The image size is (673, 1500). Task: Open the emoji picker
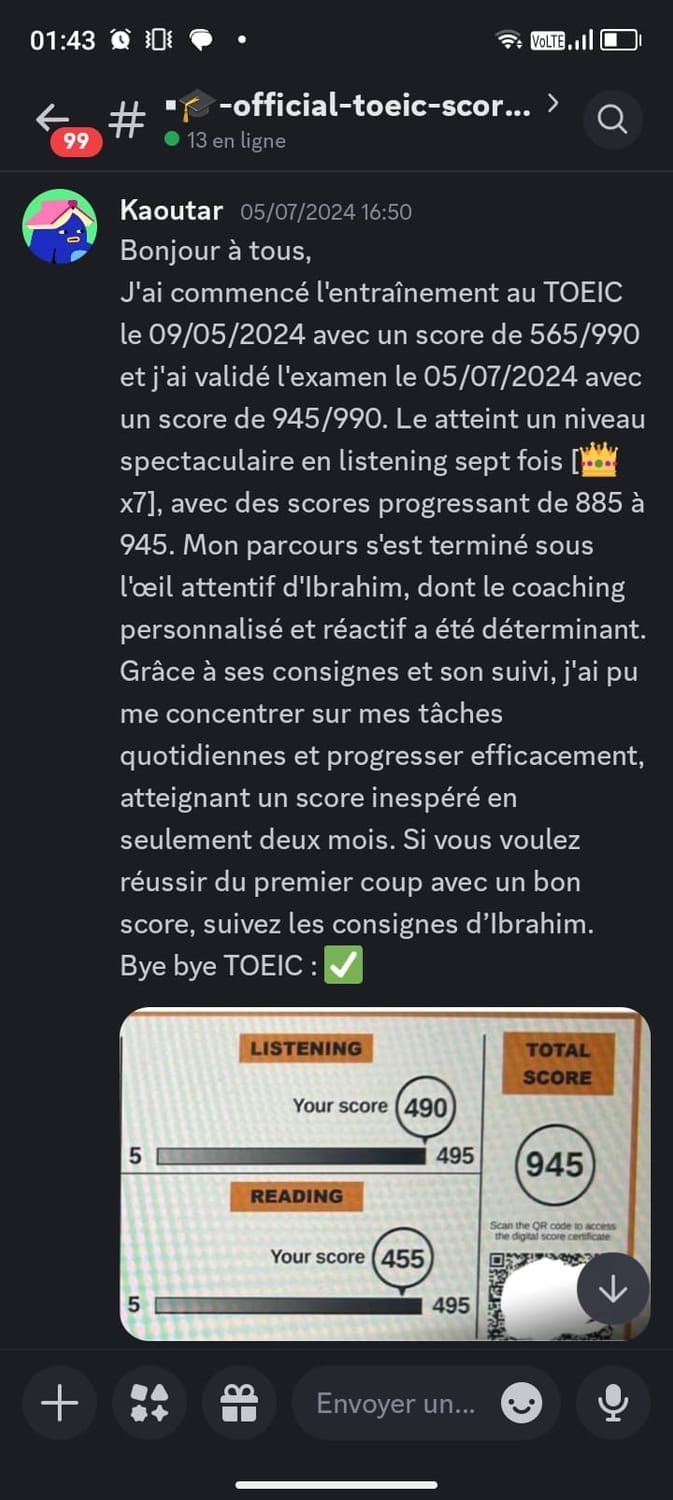pos(521,1404)
